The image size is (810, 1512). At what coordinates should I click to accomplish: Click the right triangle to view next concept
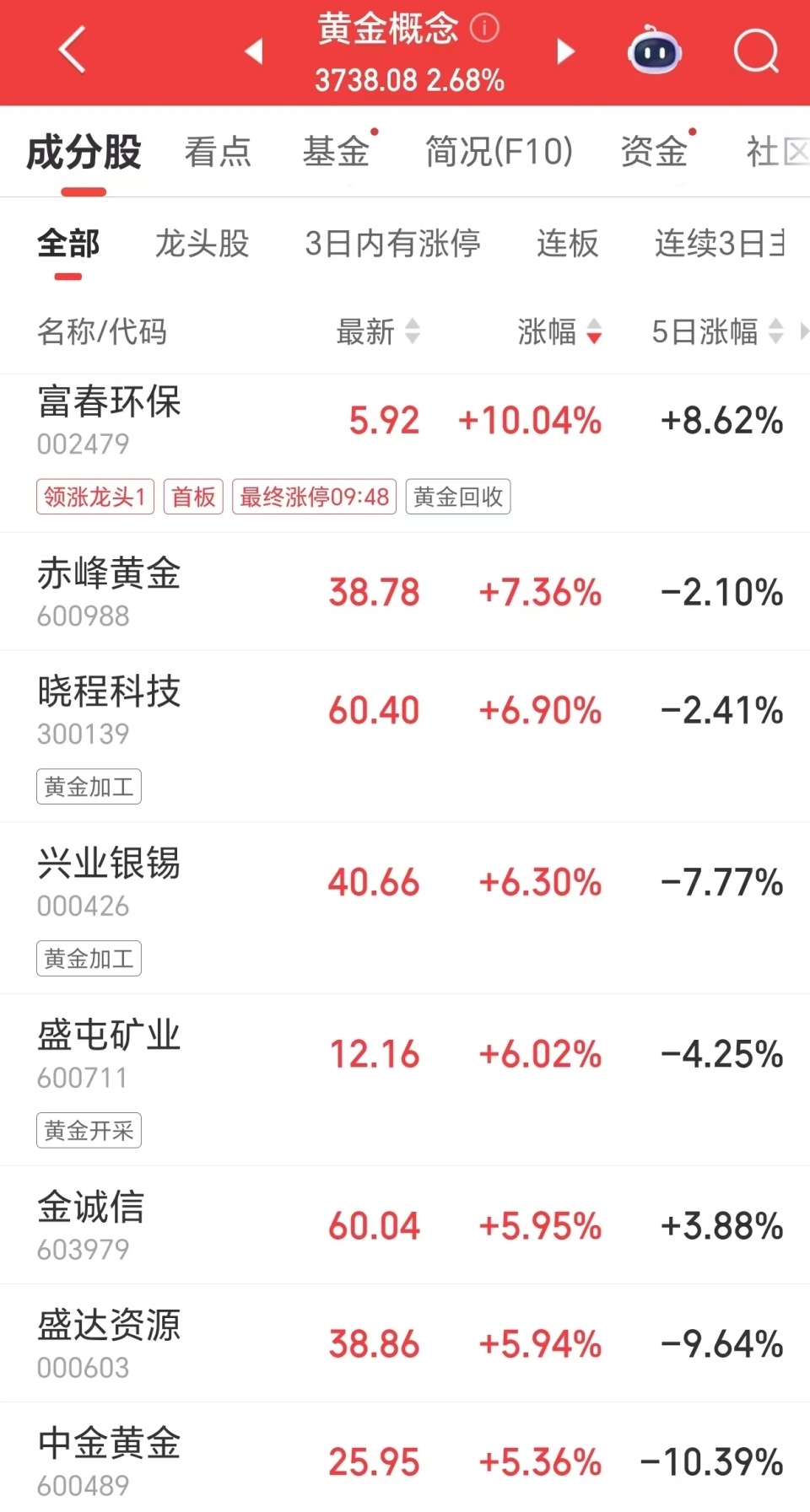pyautogui.click(x=566, y=51)
